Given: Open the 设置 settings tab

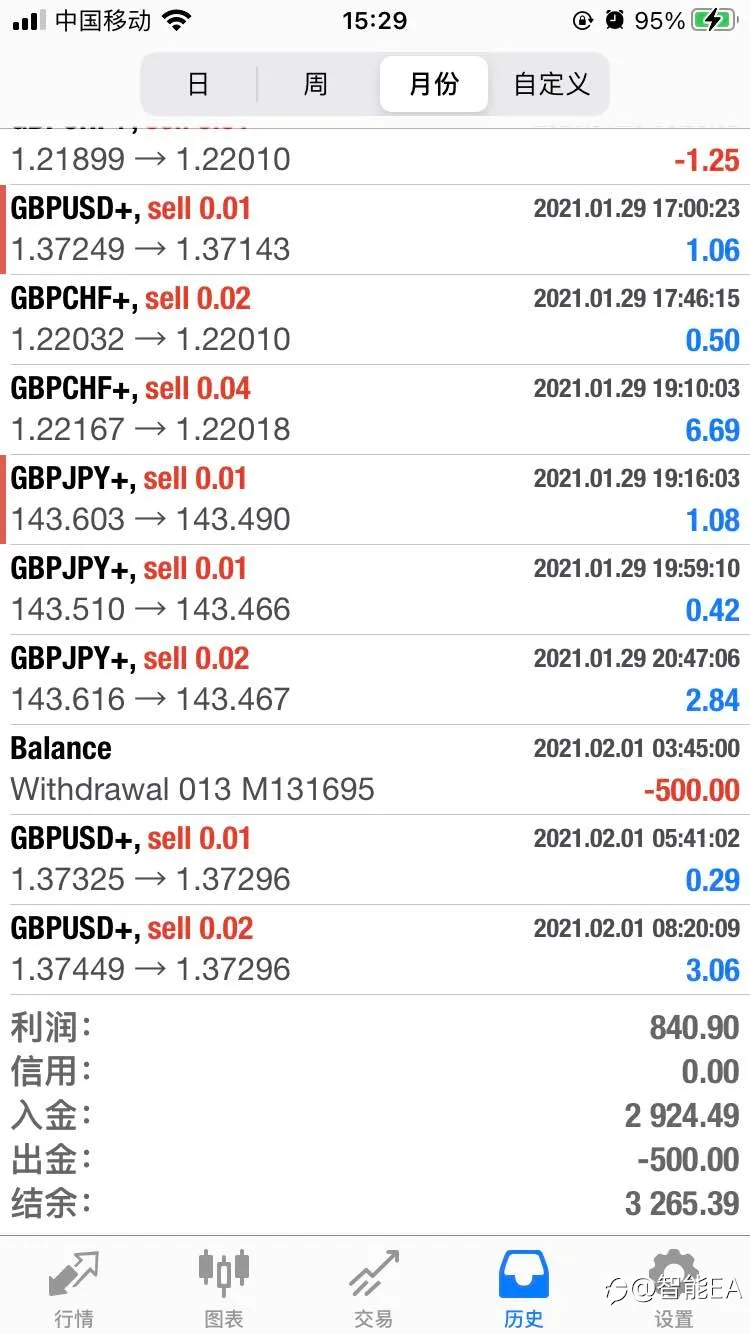Looking at the screenshot, I should point(674,1288).
